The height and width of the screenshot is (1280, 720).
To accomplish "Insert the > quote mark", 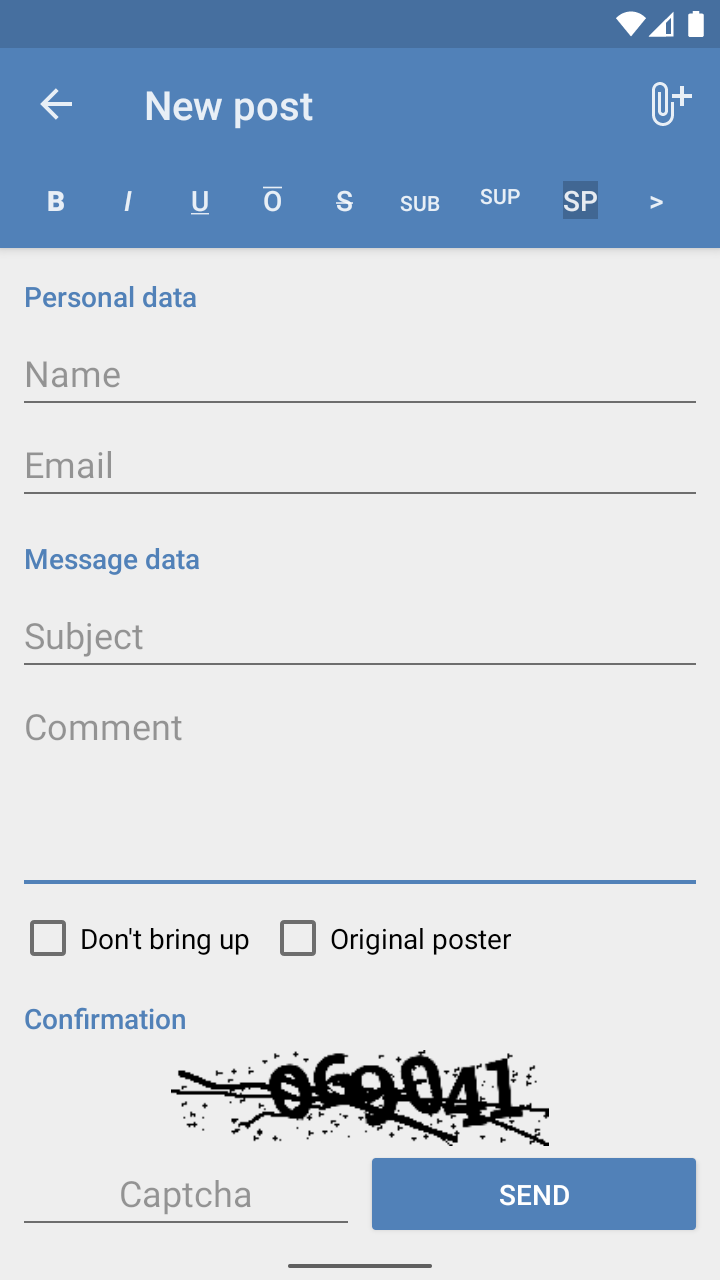I will tap(656, 201).
